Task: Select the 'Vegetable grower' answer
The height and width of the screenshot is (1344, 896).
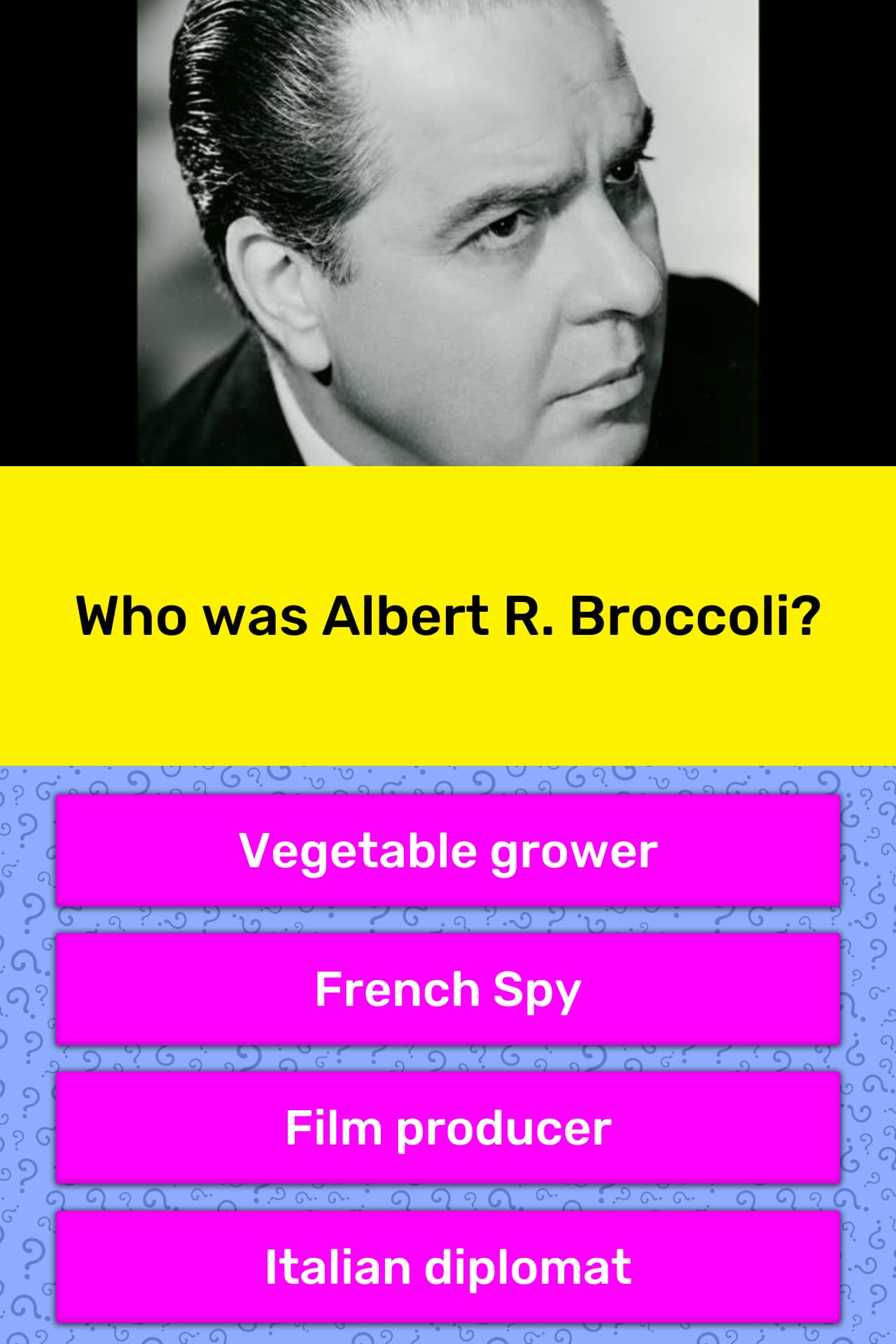Action: pyautogui.click(x=448, y=850)
